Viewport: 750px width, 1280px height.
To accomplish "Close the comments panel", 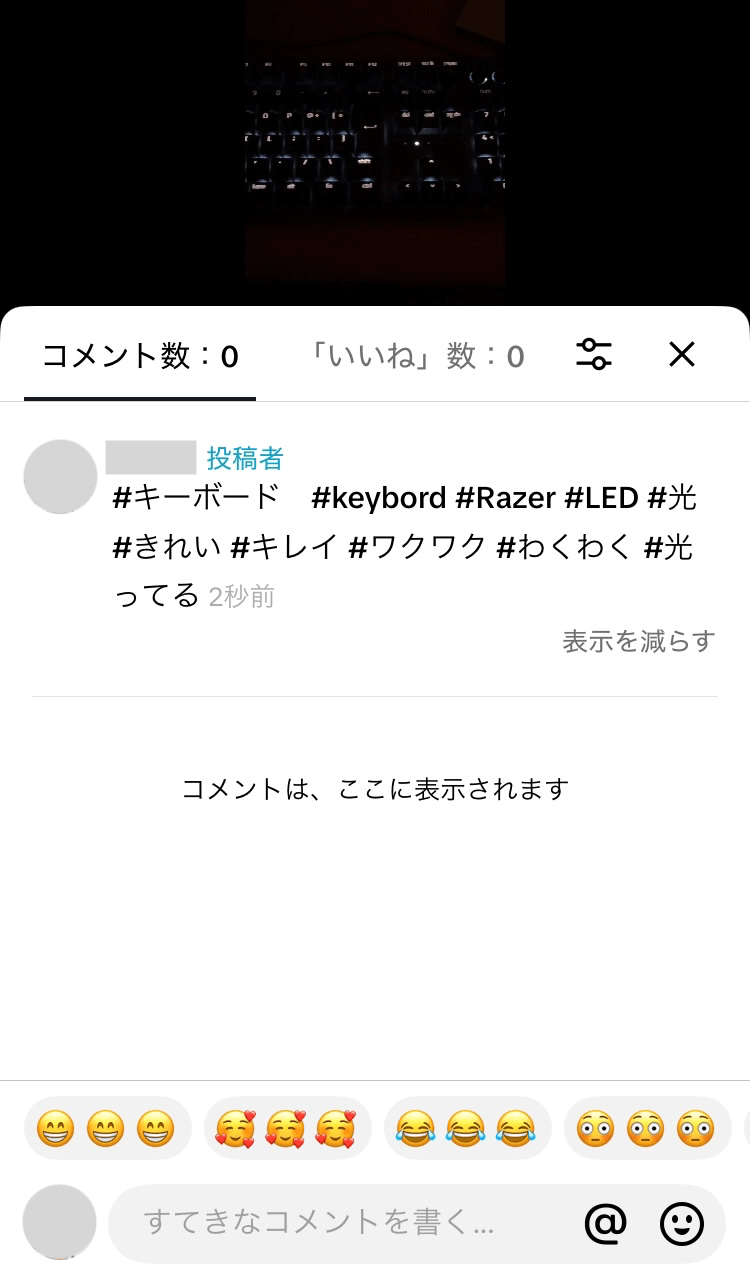I will (x=682, y=354).
